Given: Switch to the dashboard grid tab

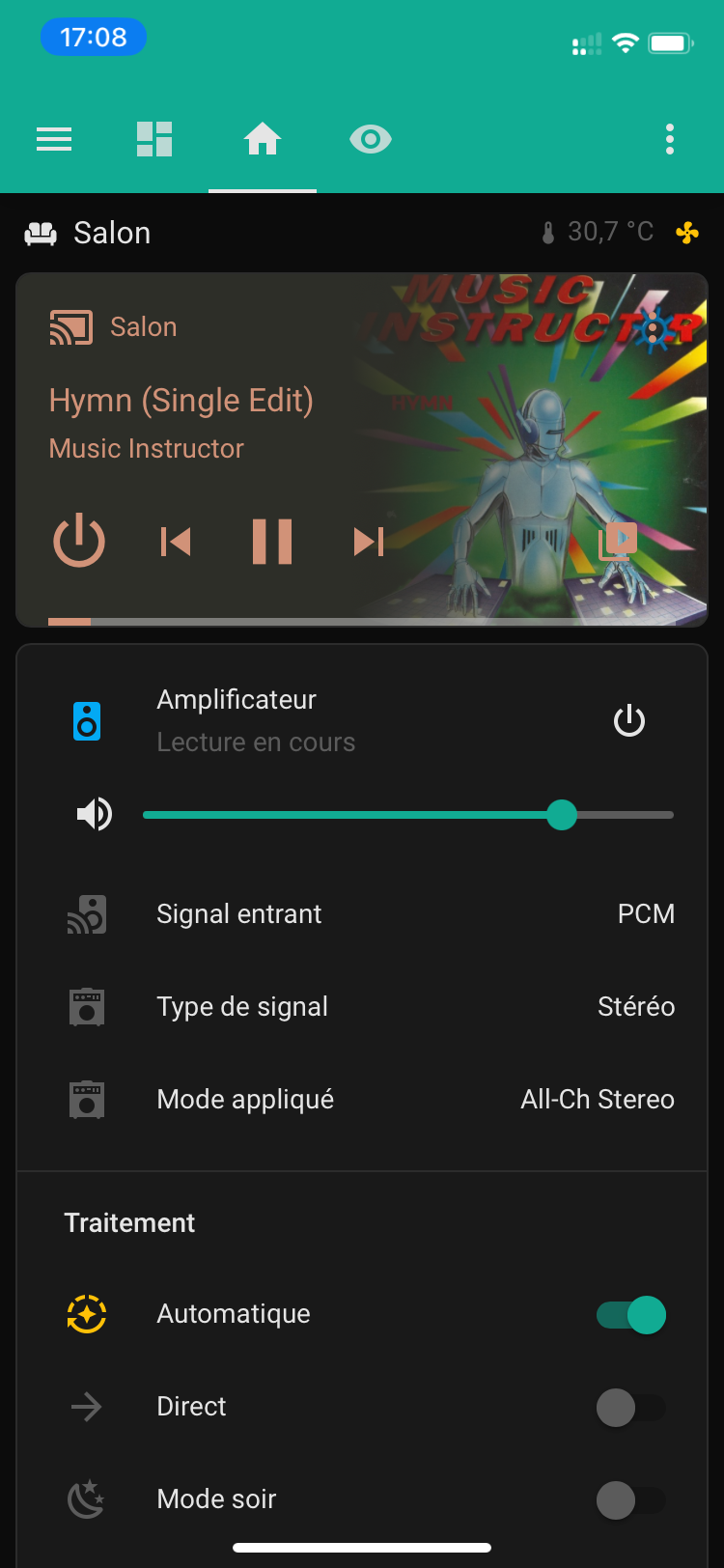Looking at the screenshot, I should pos(154,140).
